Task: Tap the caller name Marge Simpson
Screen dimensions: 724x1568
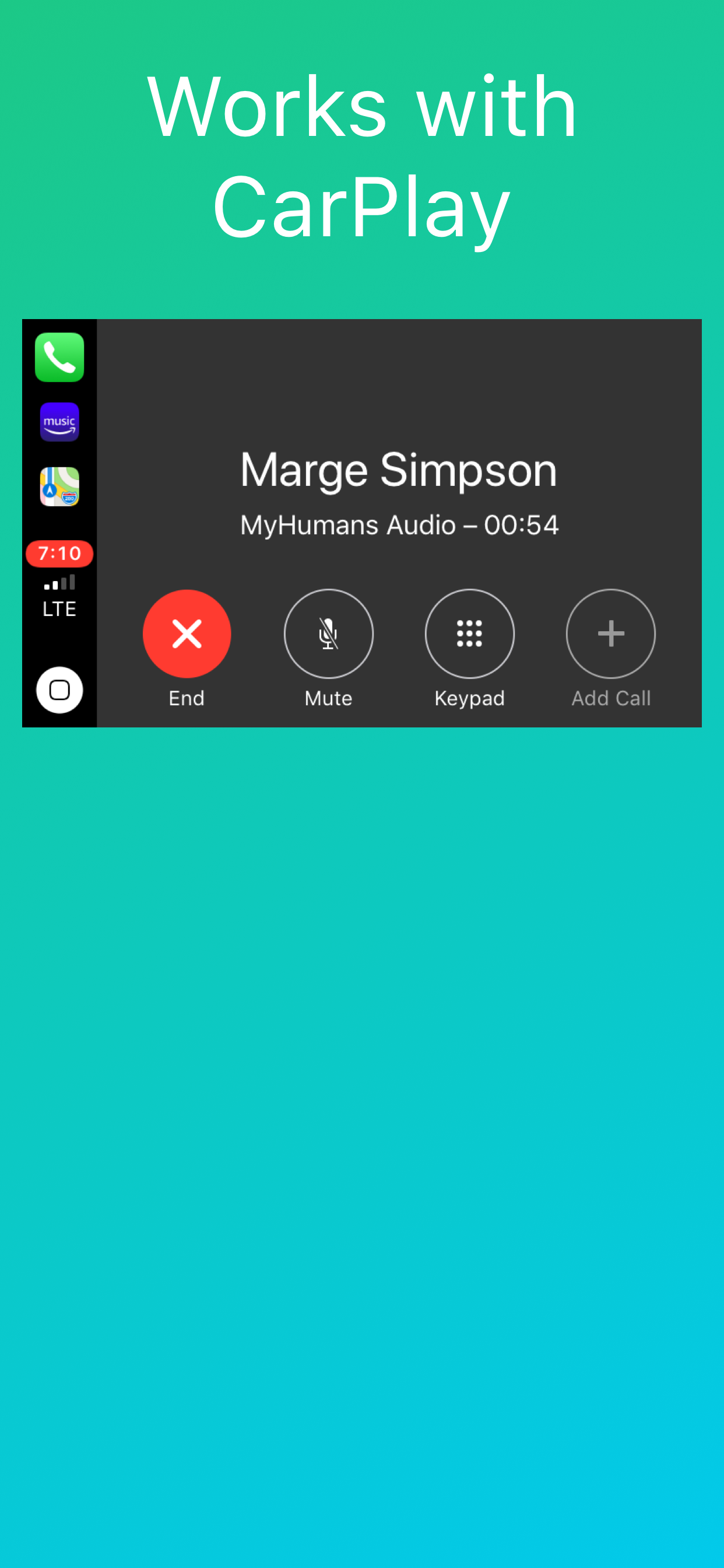Action: point(399,470)
